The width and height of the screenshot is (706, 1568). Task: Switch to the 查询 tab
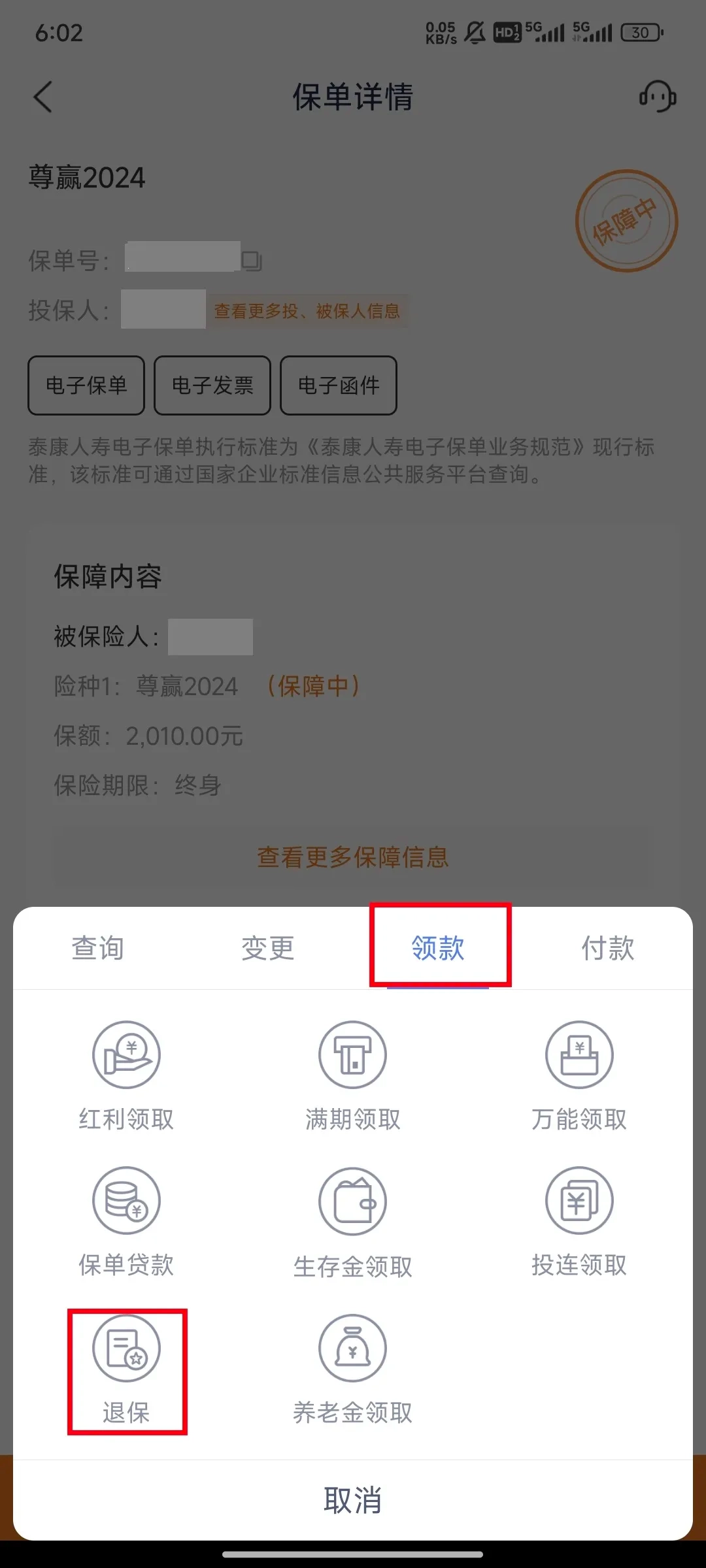coord(97,948)
